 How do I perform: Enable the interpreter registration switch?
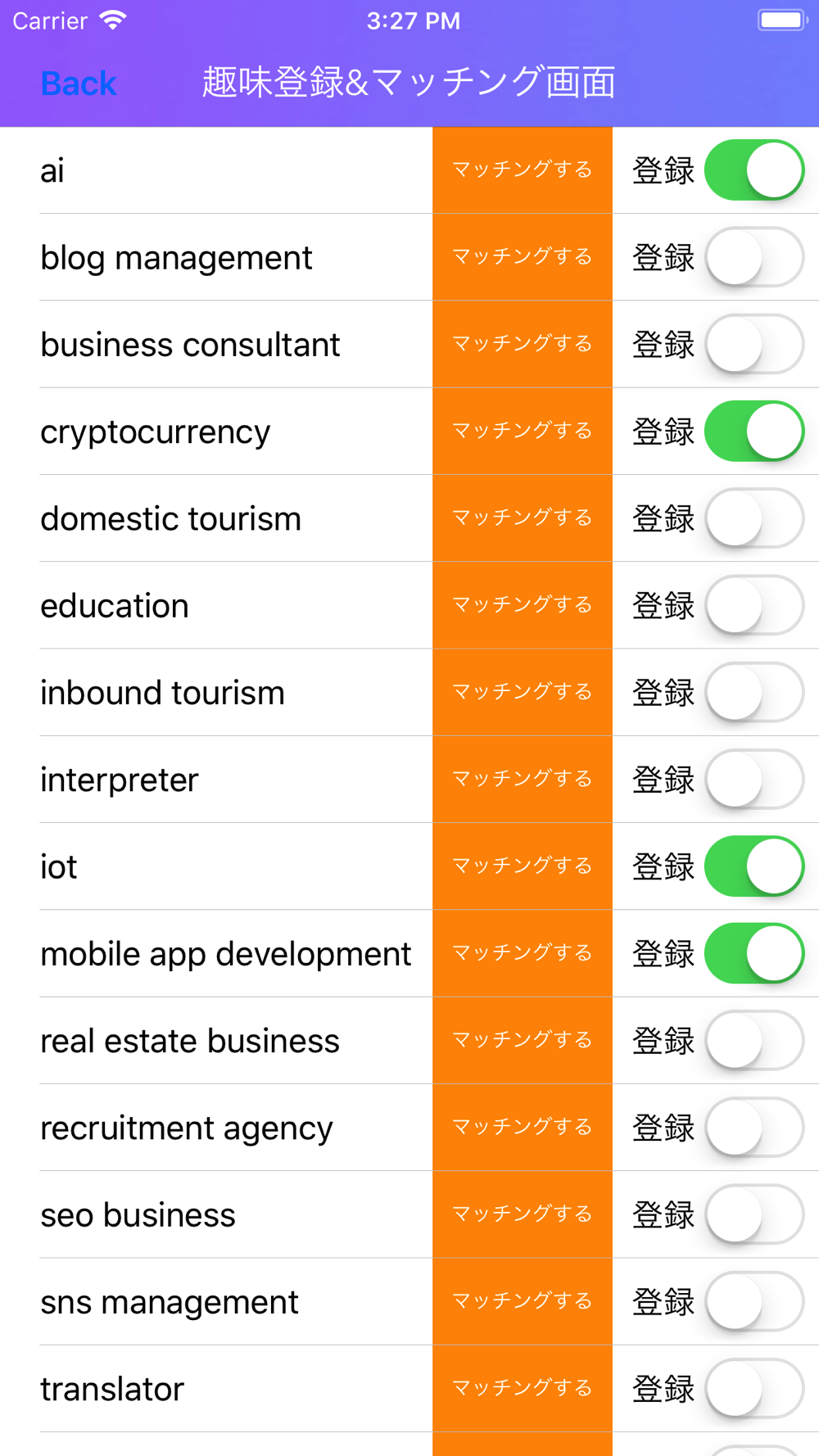click(753, 779)
